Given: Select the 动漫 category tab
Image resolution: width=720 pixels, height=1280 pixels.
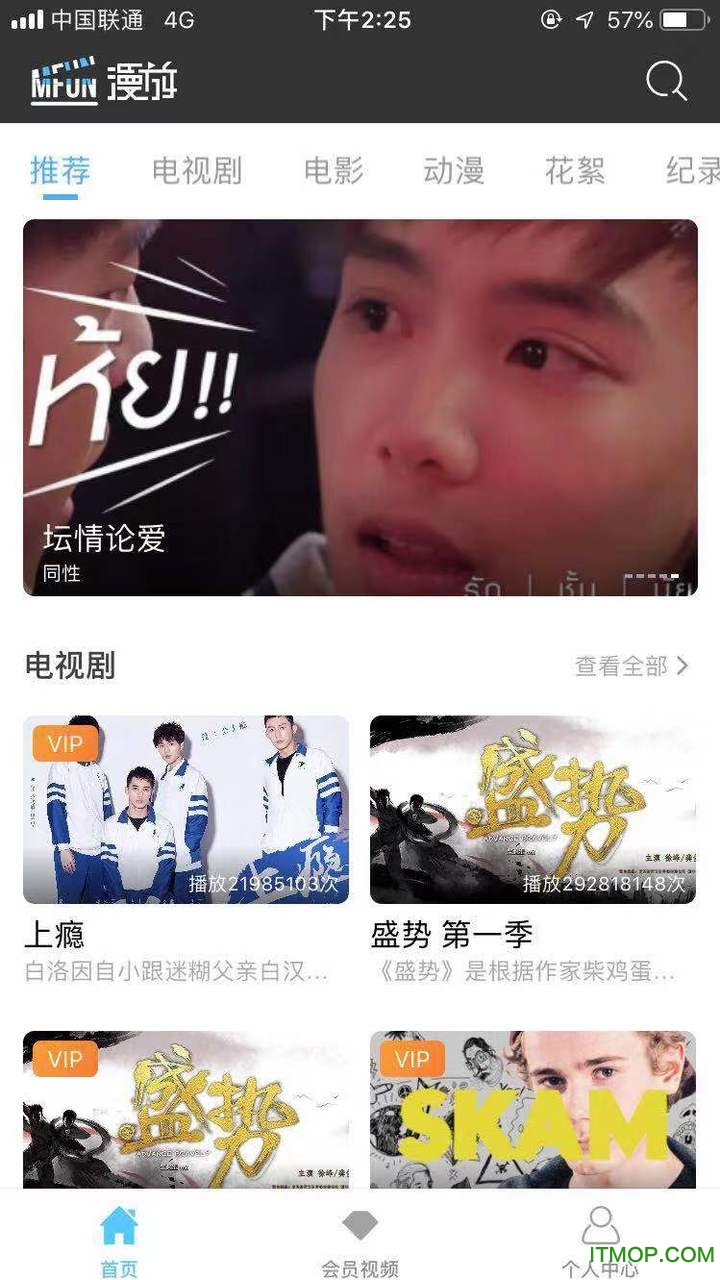Looking at the screenshot, I should click(454, 171).
